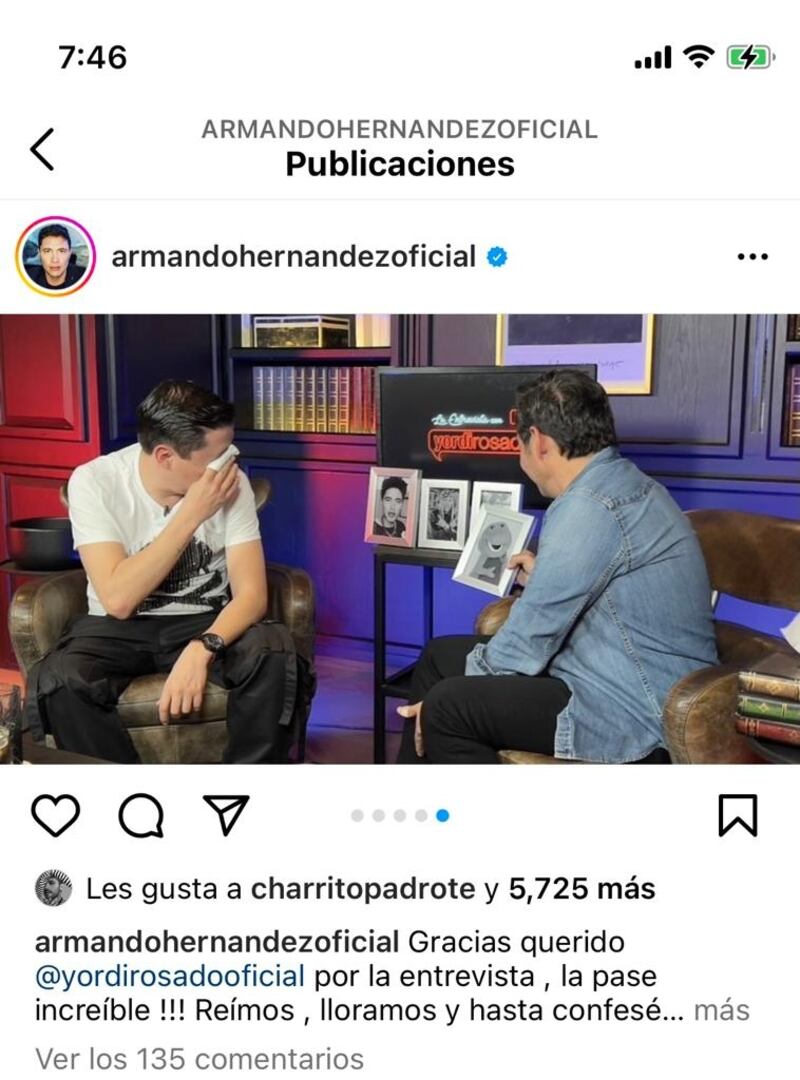The image size is (800, 1080).
Task: Open armandohernandezoficial username in post header
Action: pyautogui.click(x=293, y=257)
